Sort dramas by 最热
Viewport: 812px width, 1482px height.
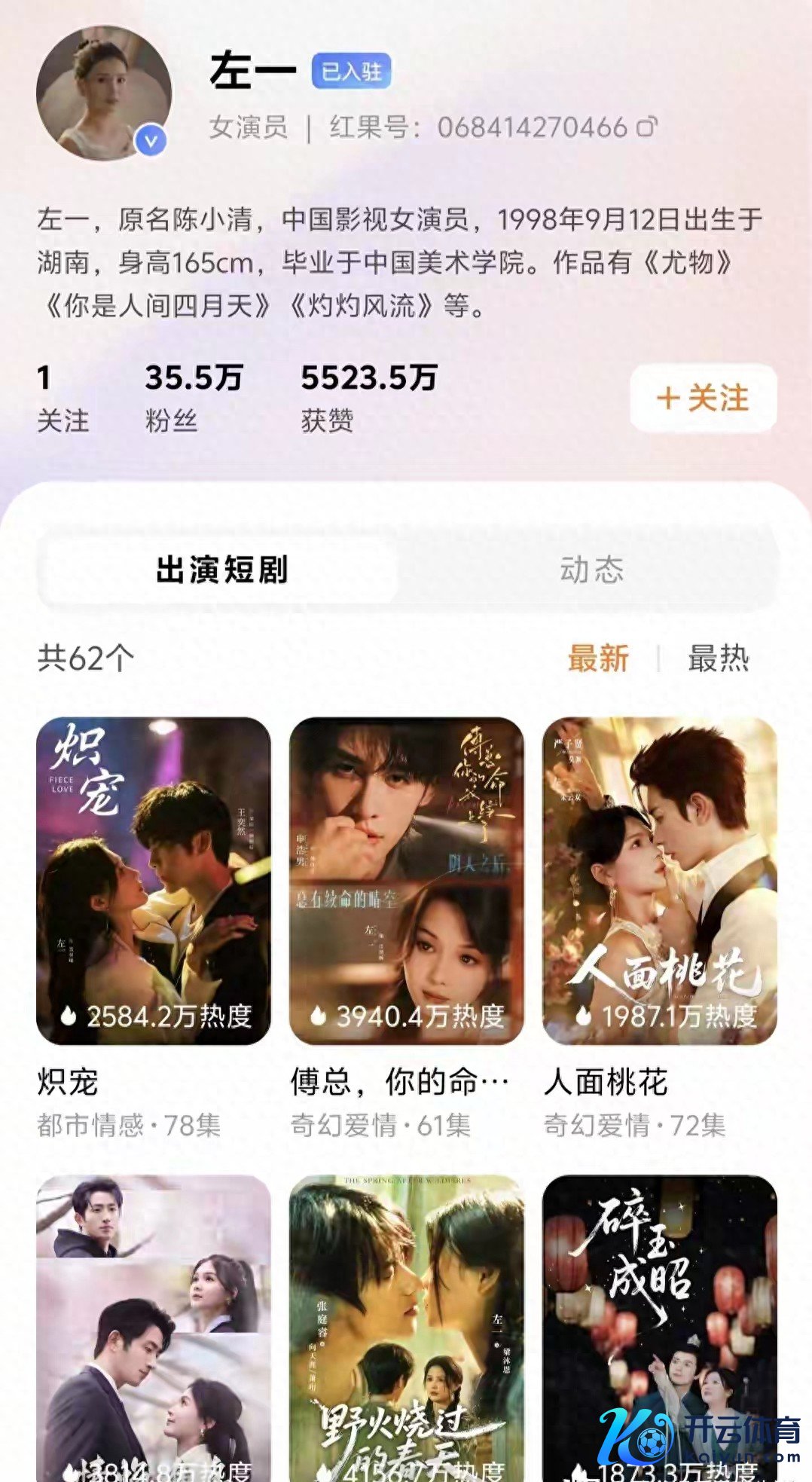(718, 658)
